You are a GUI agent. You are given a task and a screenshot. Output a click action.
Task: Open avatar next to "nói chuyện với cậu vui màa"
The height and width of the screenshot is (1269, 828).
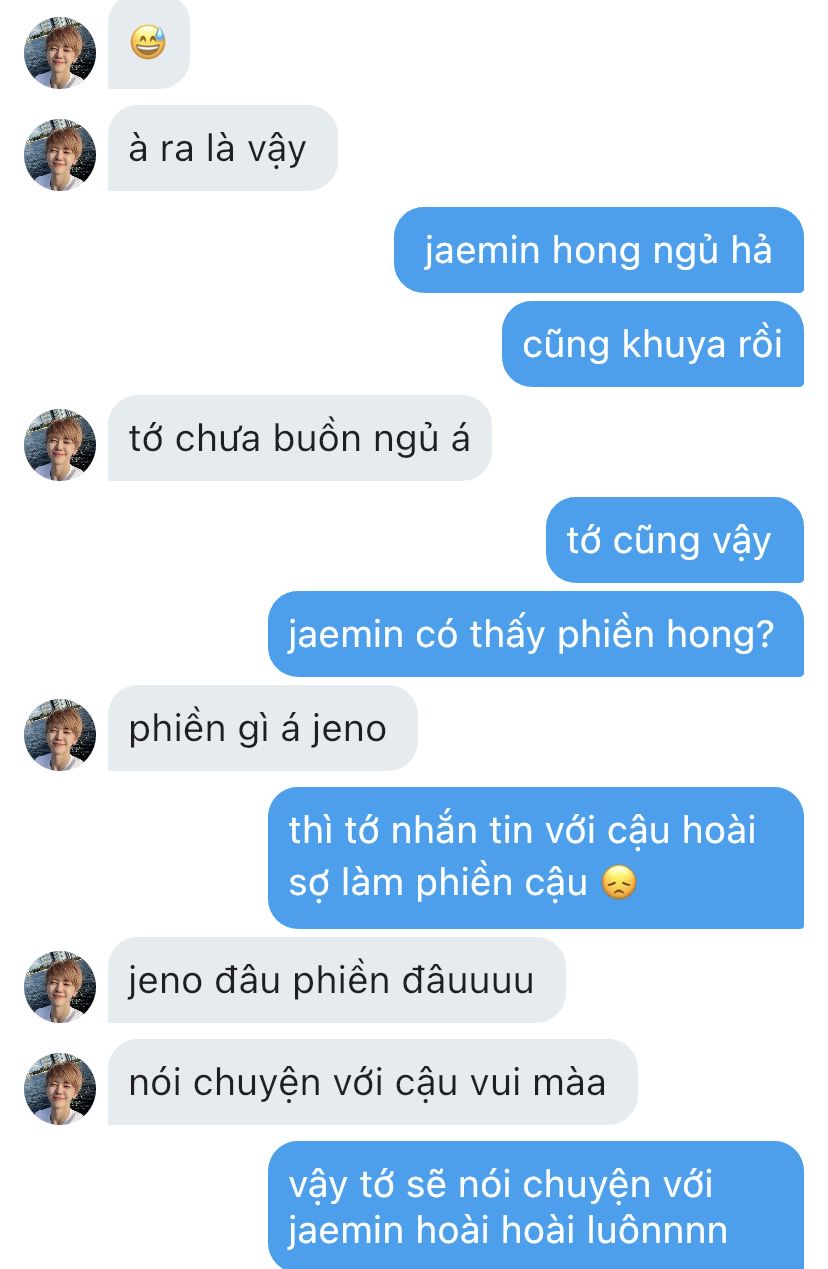pyautogui.click(x=60, y=1088)
